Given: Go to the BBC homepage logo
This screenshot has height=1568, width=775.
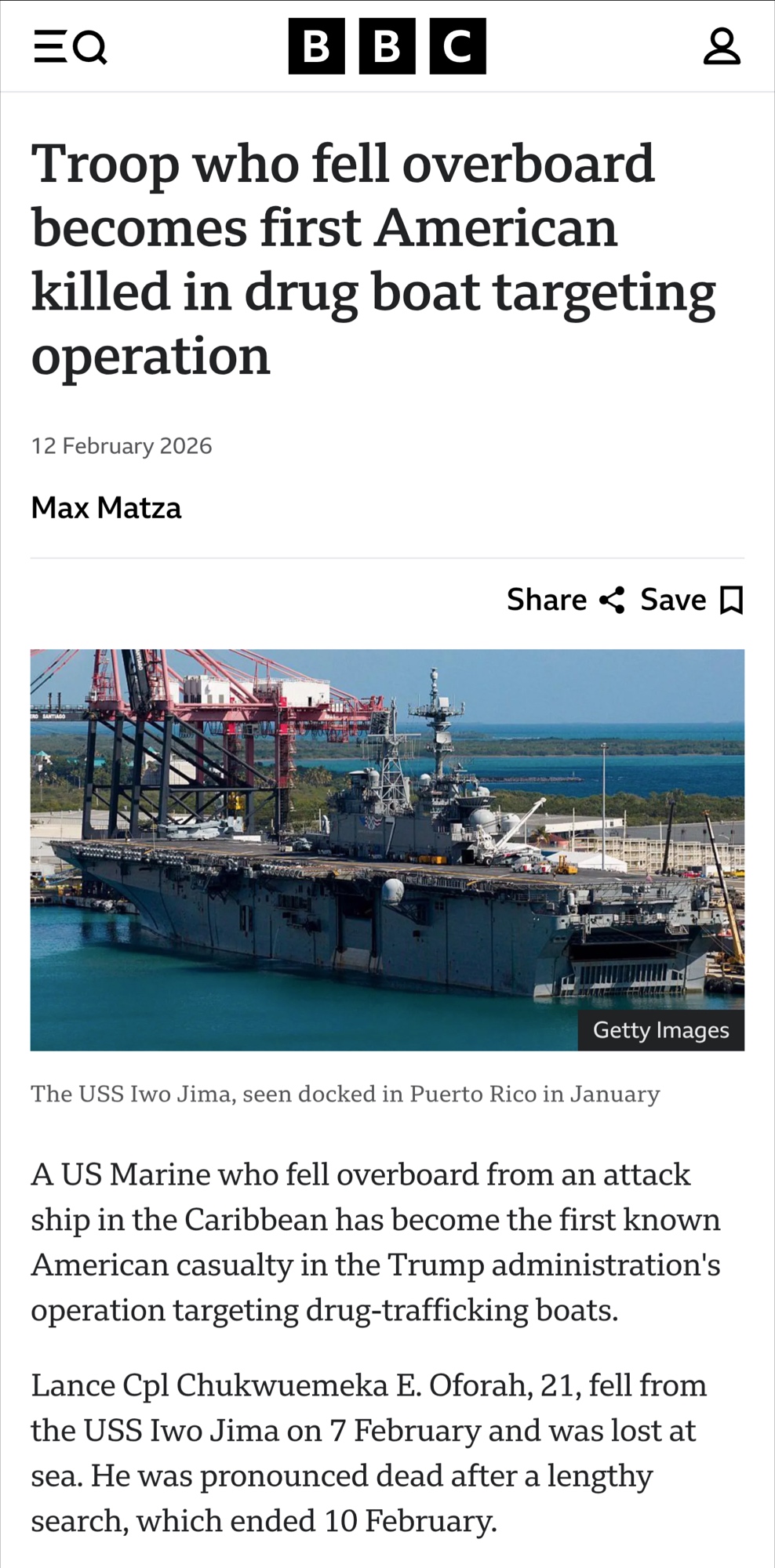Looking at the screenshot, I should (x=387, y=47).
